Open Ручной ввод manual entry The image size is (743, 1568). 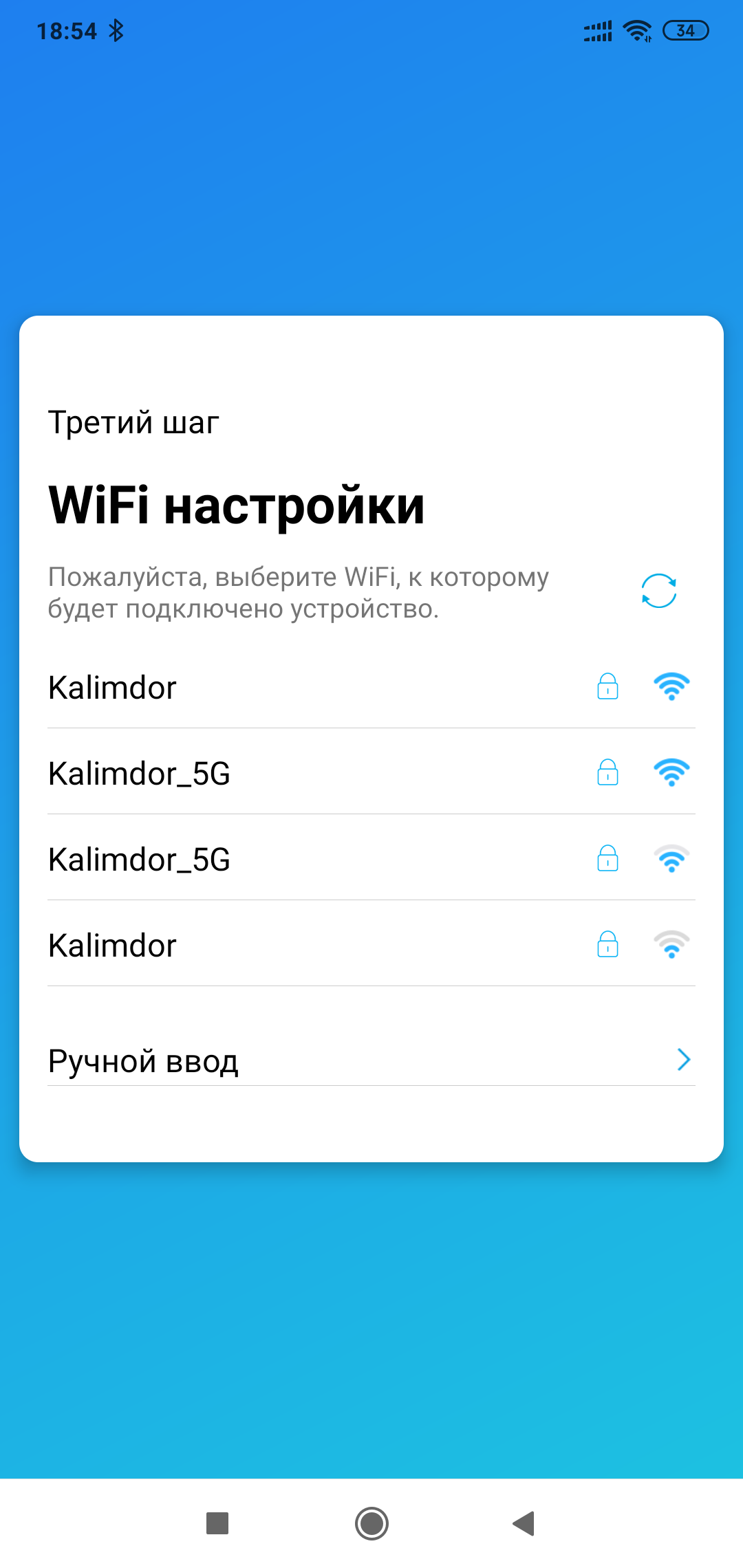371,1060
